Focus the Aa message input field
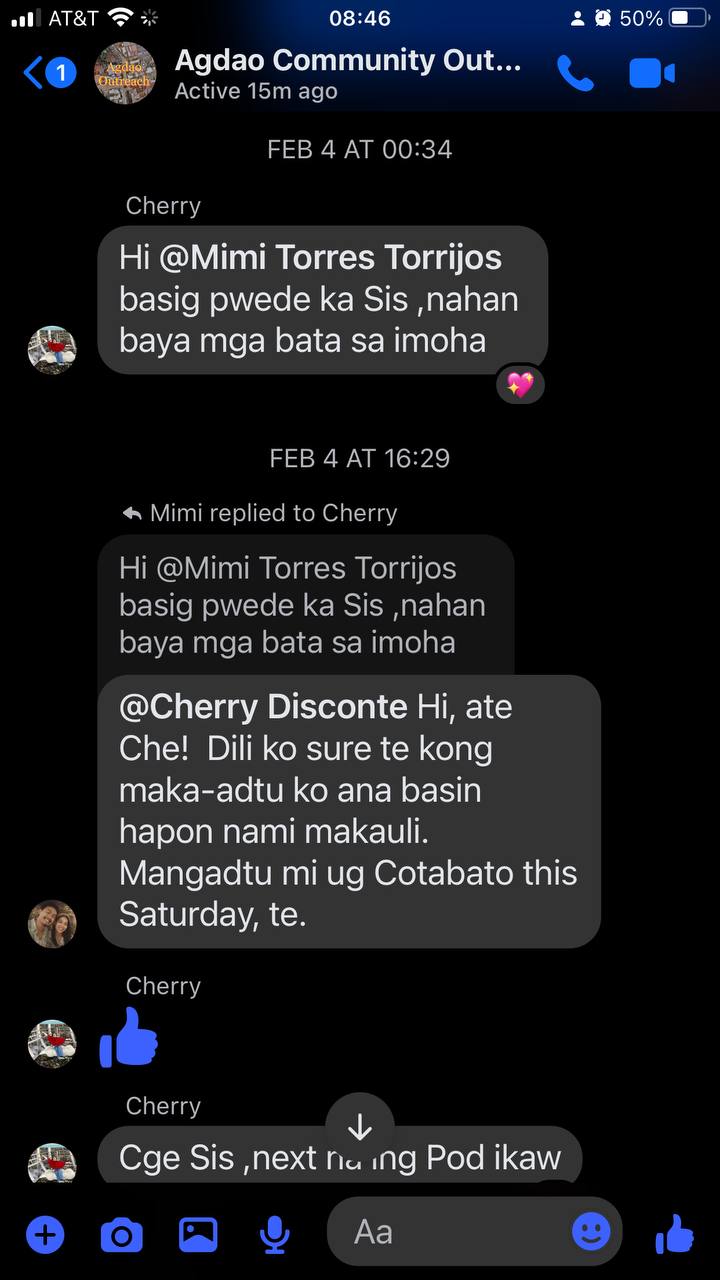 (x=450, y=1232)
